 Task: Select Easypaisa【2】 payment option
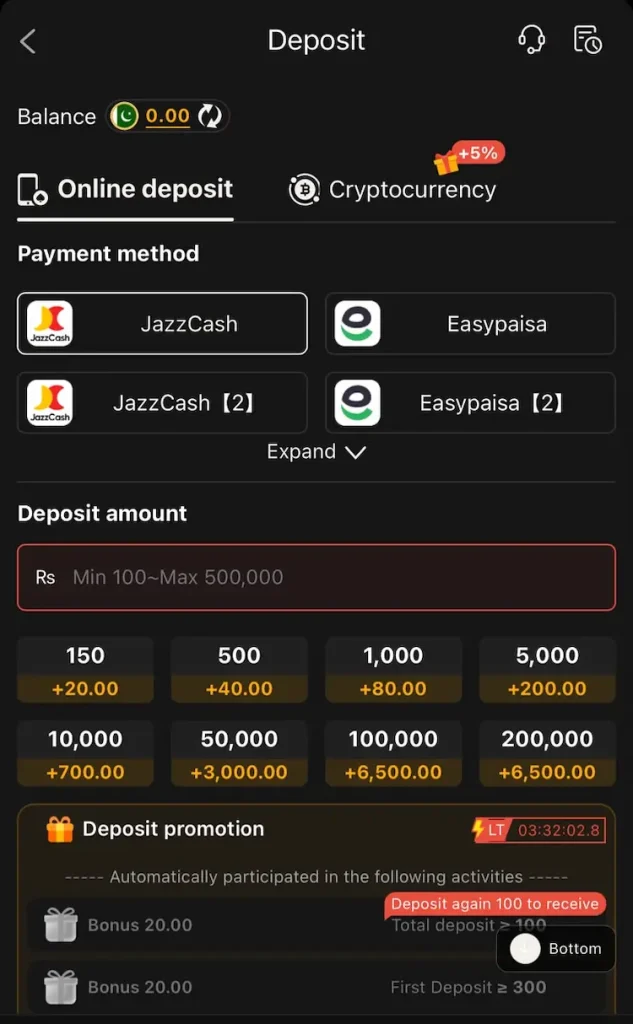click(470, 402)
